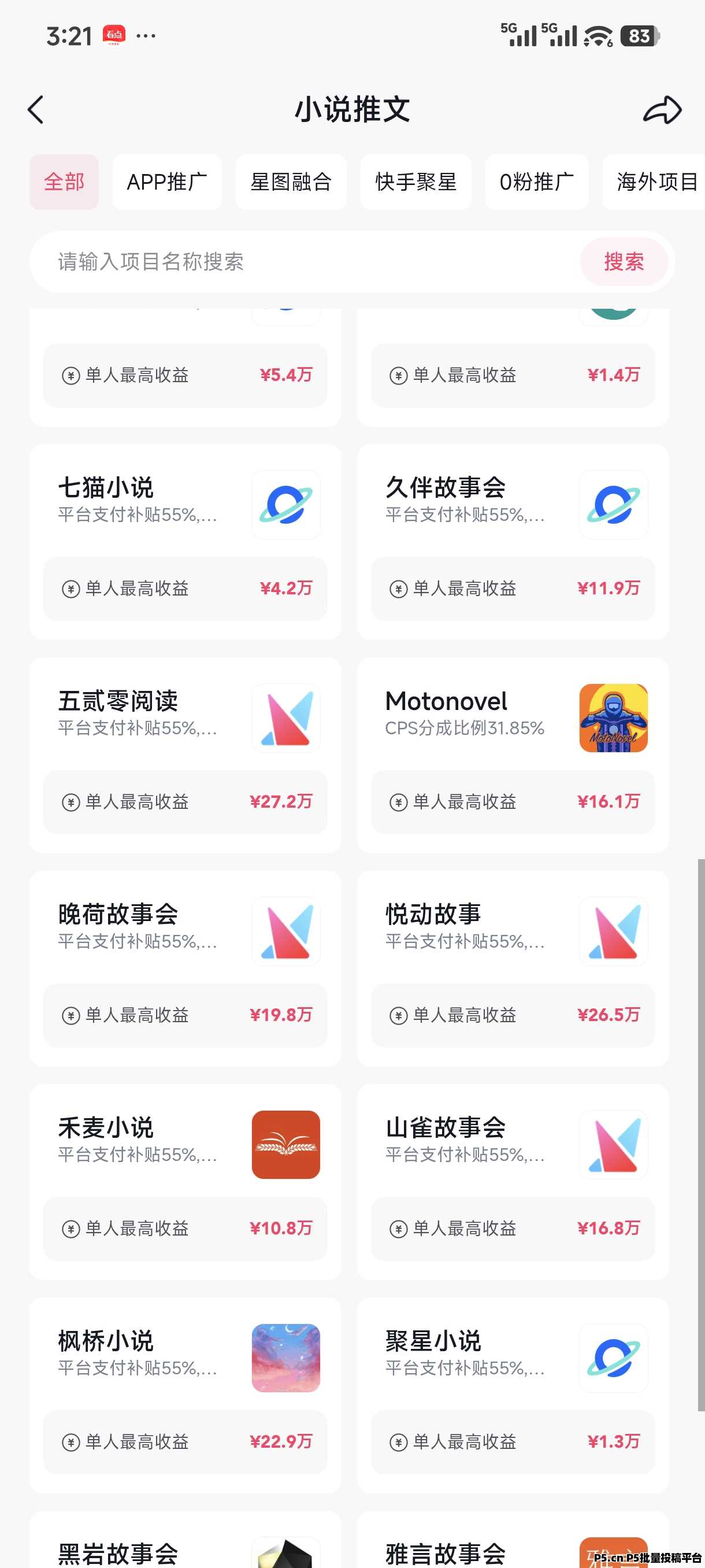Switch to the APP推广 tab
The image size is (705, 1568).
coord(166,182)
